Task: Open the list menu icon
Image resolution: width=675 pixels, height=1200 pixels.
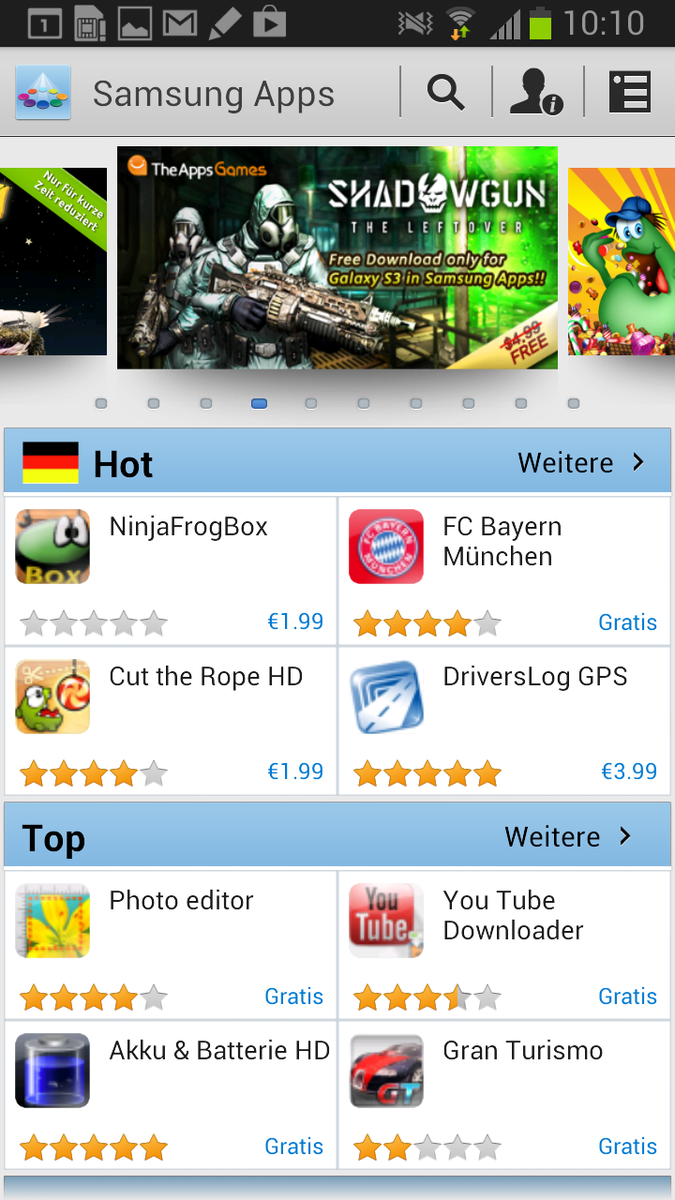Action: [x=630, y=93]
